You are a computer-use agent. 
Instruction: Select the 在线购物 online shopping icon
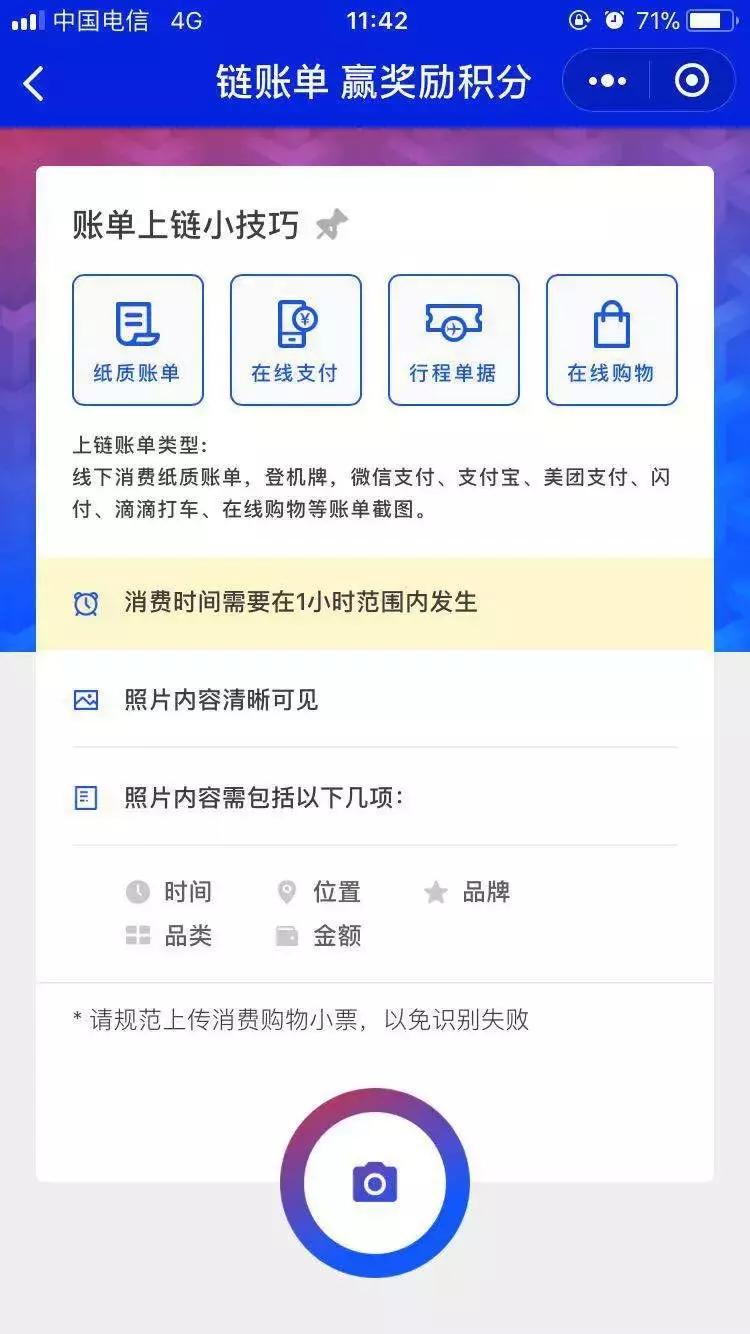tap(611, 322)
